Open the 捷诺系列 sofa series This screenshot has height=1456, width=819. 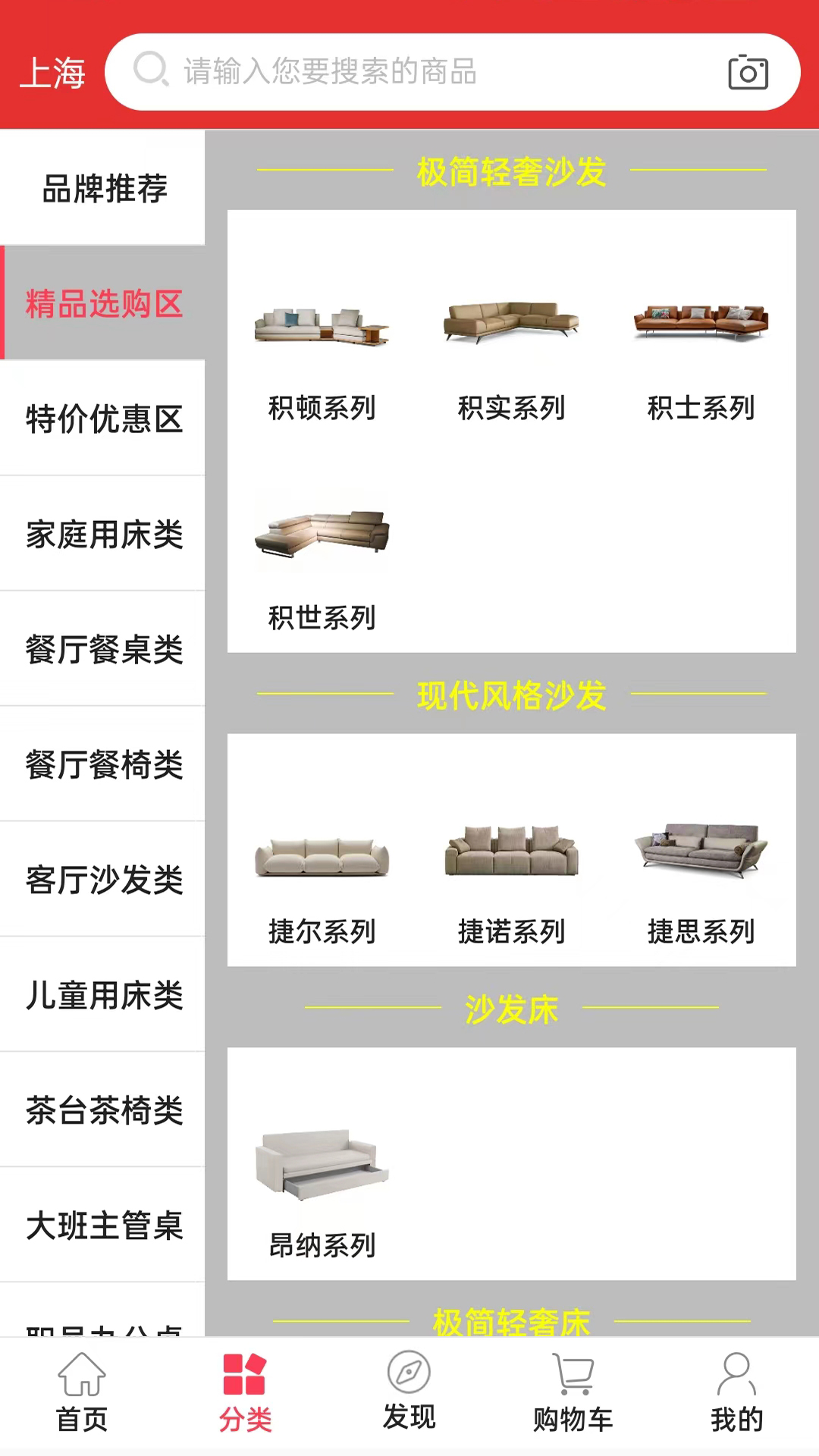pos(511,880)
